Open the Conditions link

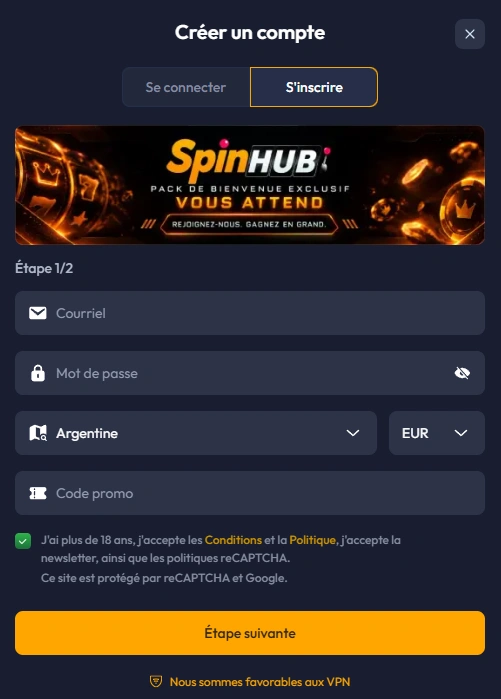[233, 540]
